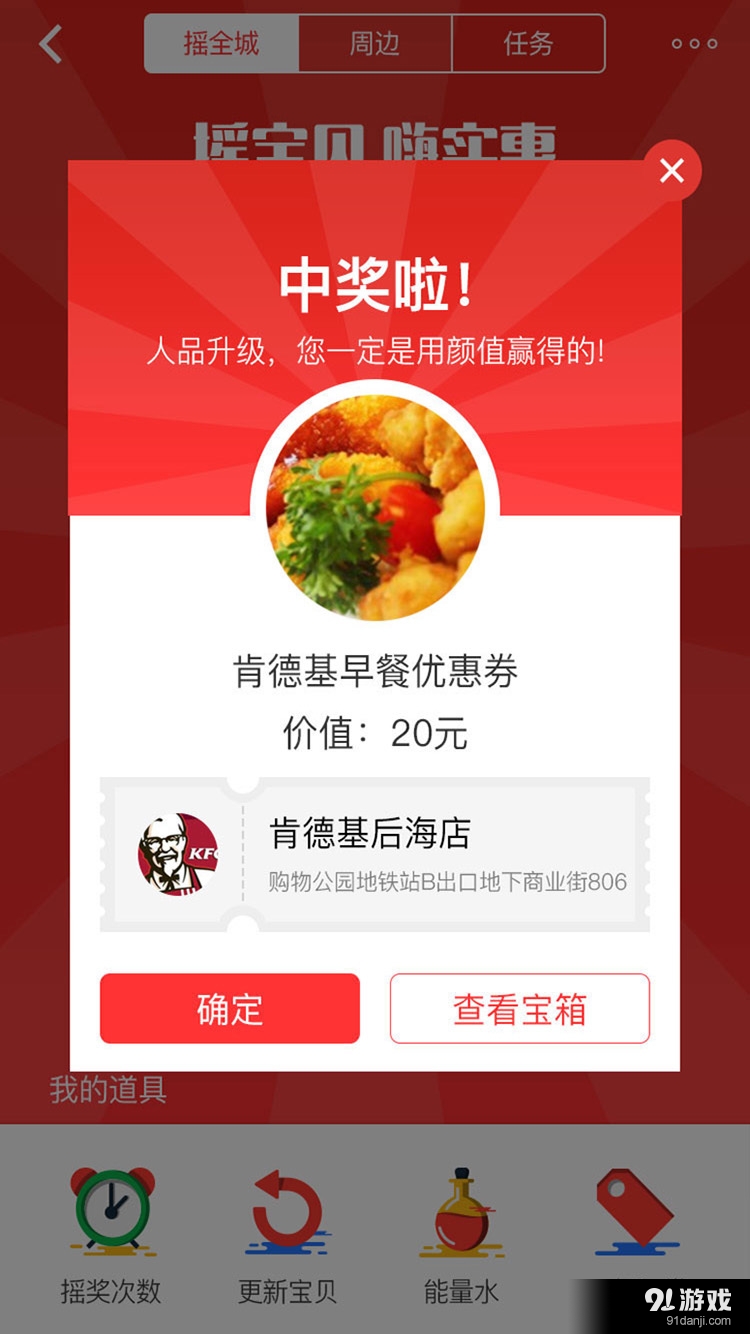Tap the back arrow at top left
Viewport: 750px width, 1334px height.
[x=49, y=44]
